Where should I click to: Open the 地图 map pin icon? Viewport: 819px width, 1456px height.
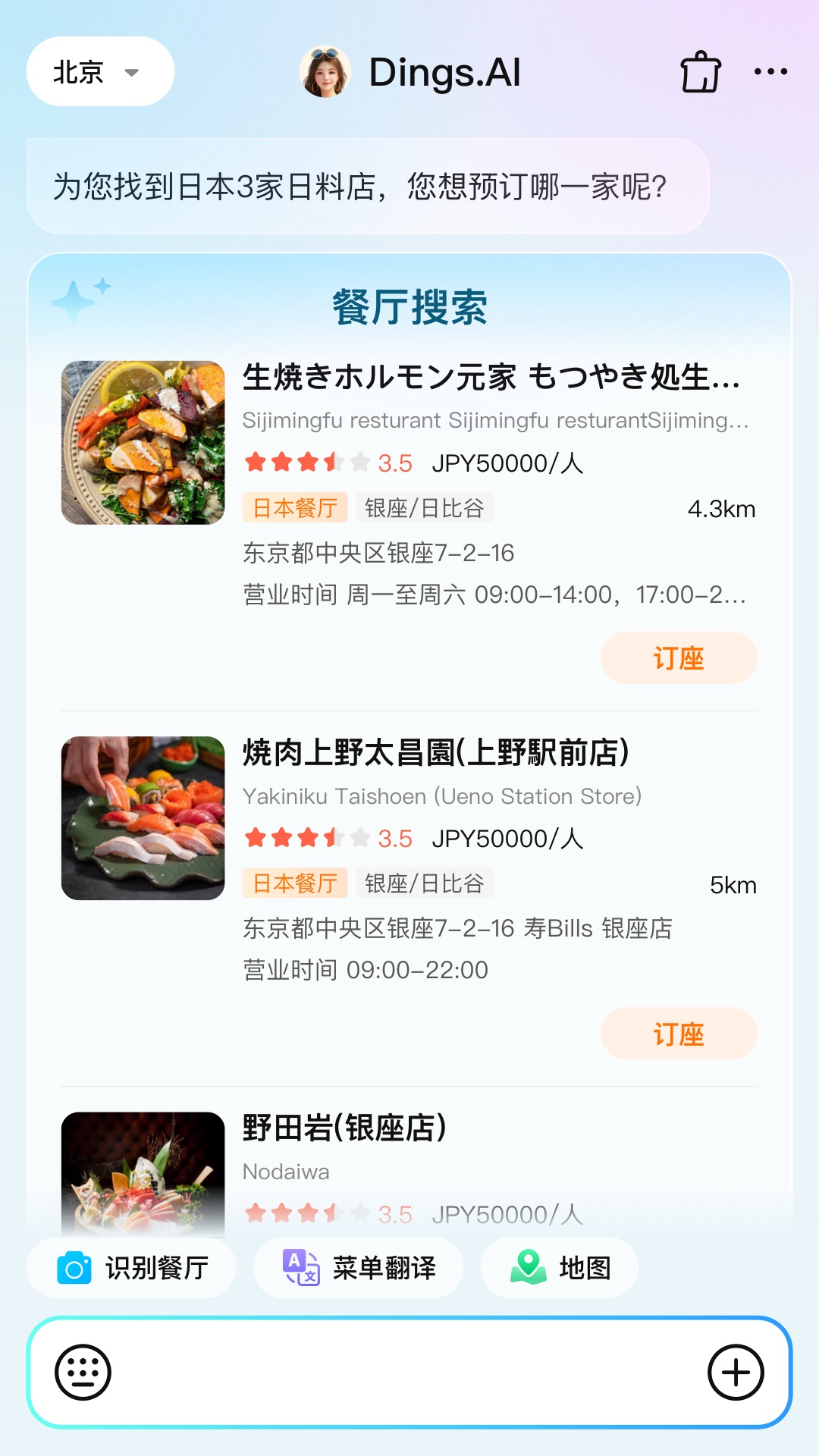(x=529, y=1266)
